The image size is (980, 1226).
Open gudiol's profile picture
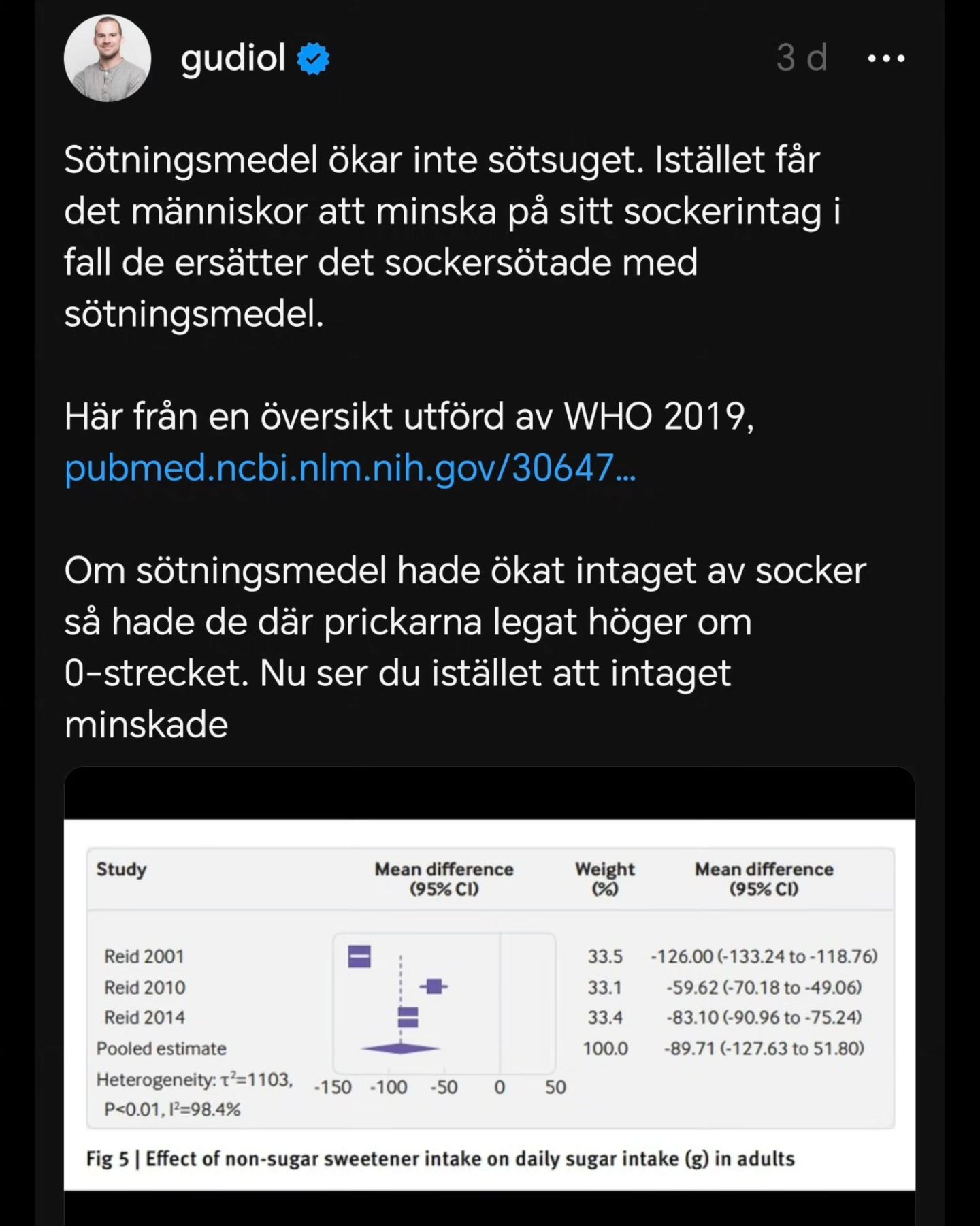coord(108,59)
